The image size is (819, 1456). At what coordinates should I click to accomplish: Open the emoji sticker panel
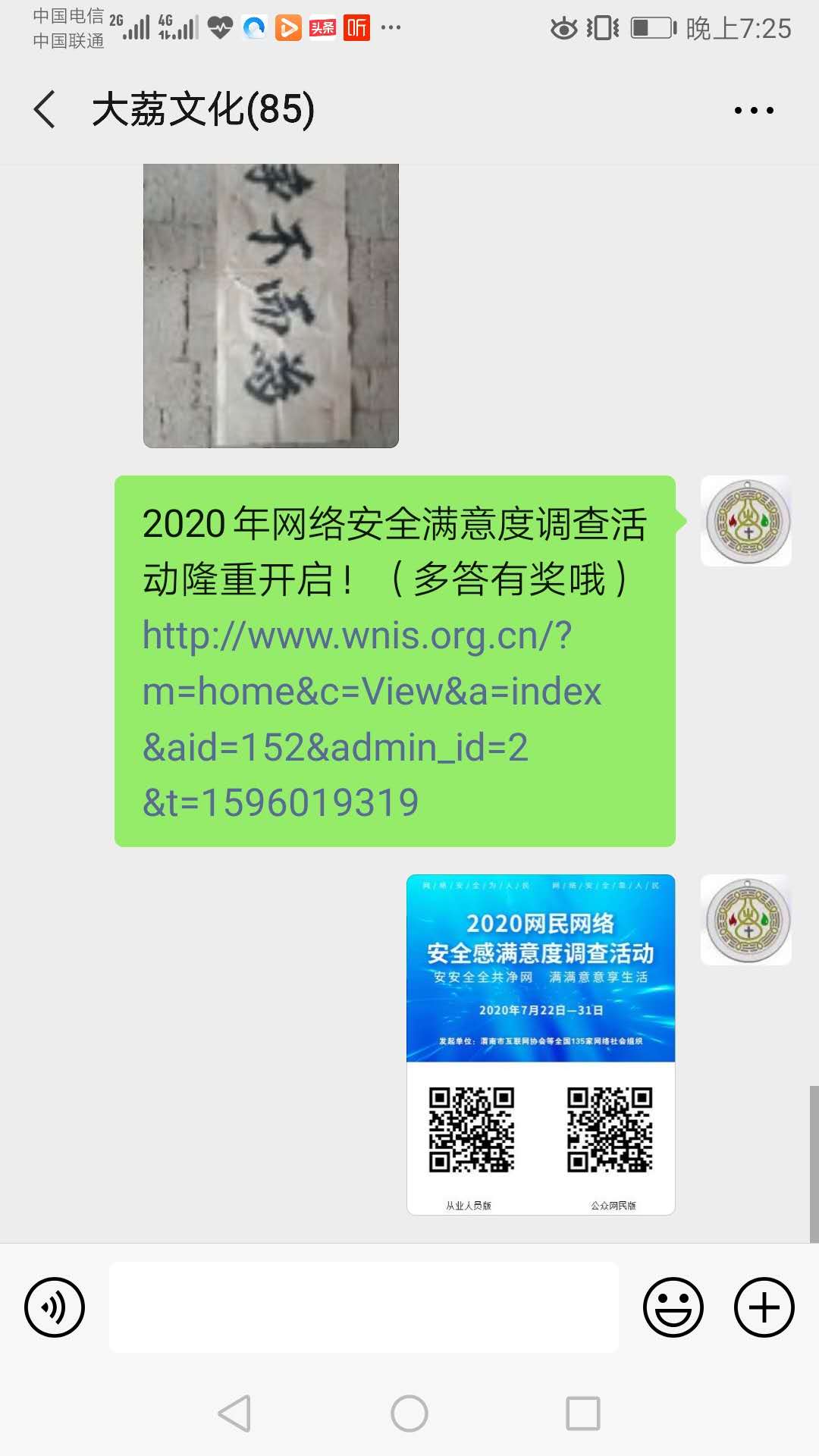(673, 1307)
